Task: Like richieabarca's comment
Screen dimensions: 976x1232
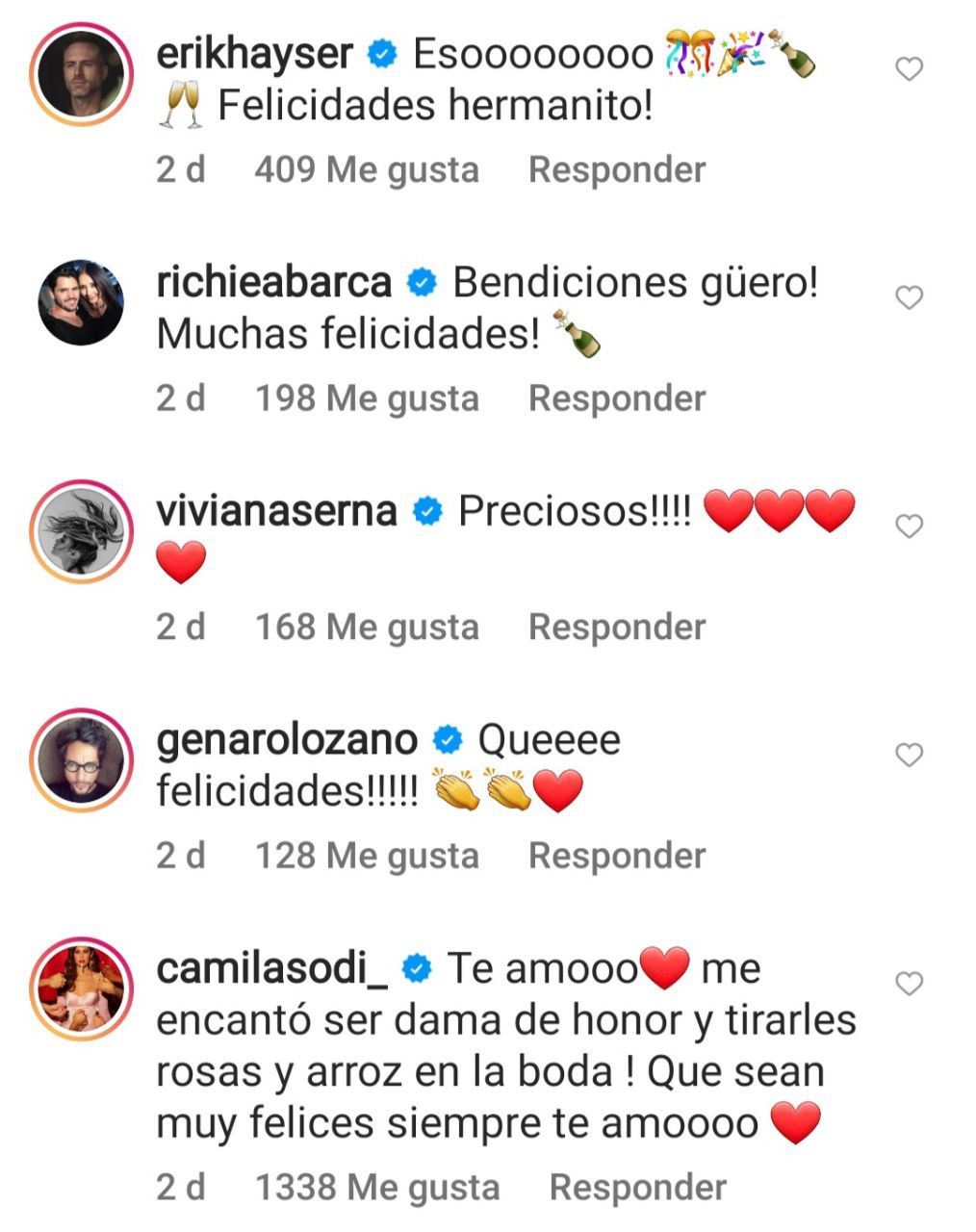Action: [909, 298]
